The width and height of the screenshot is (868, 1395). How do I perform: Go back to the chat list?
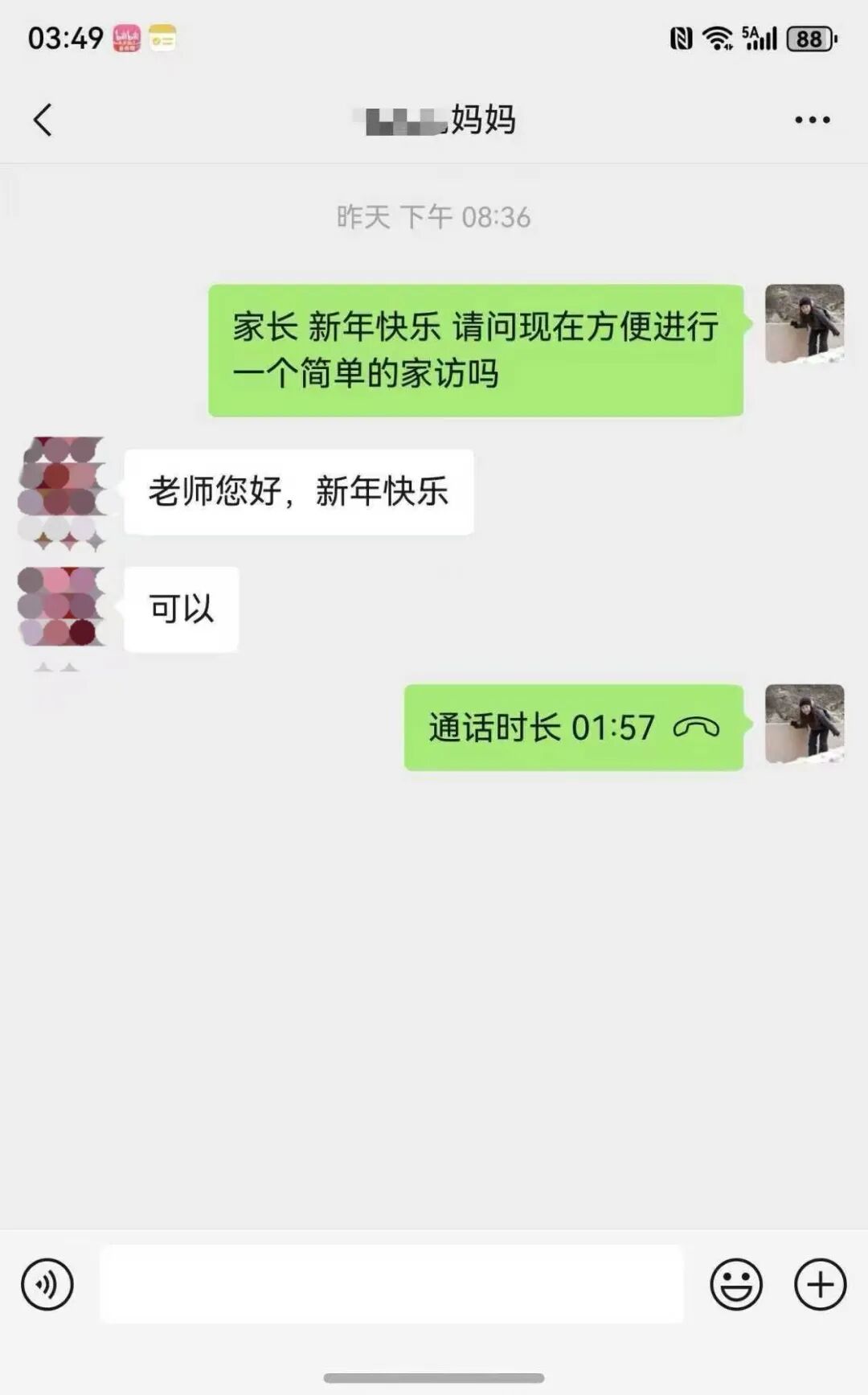point(43,120)
